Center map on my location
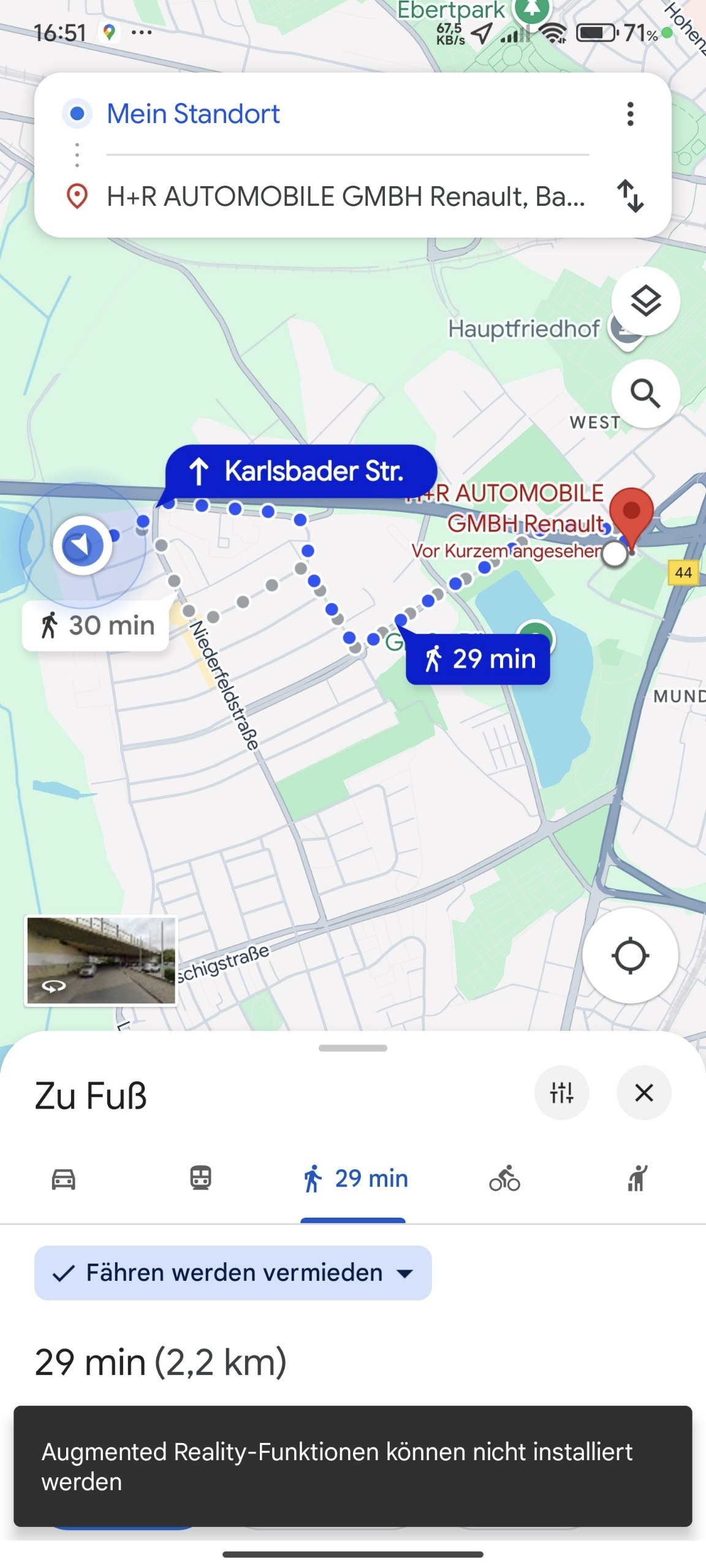This screenshot has height=1568, width=706. click(x=630, y=956)
